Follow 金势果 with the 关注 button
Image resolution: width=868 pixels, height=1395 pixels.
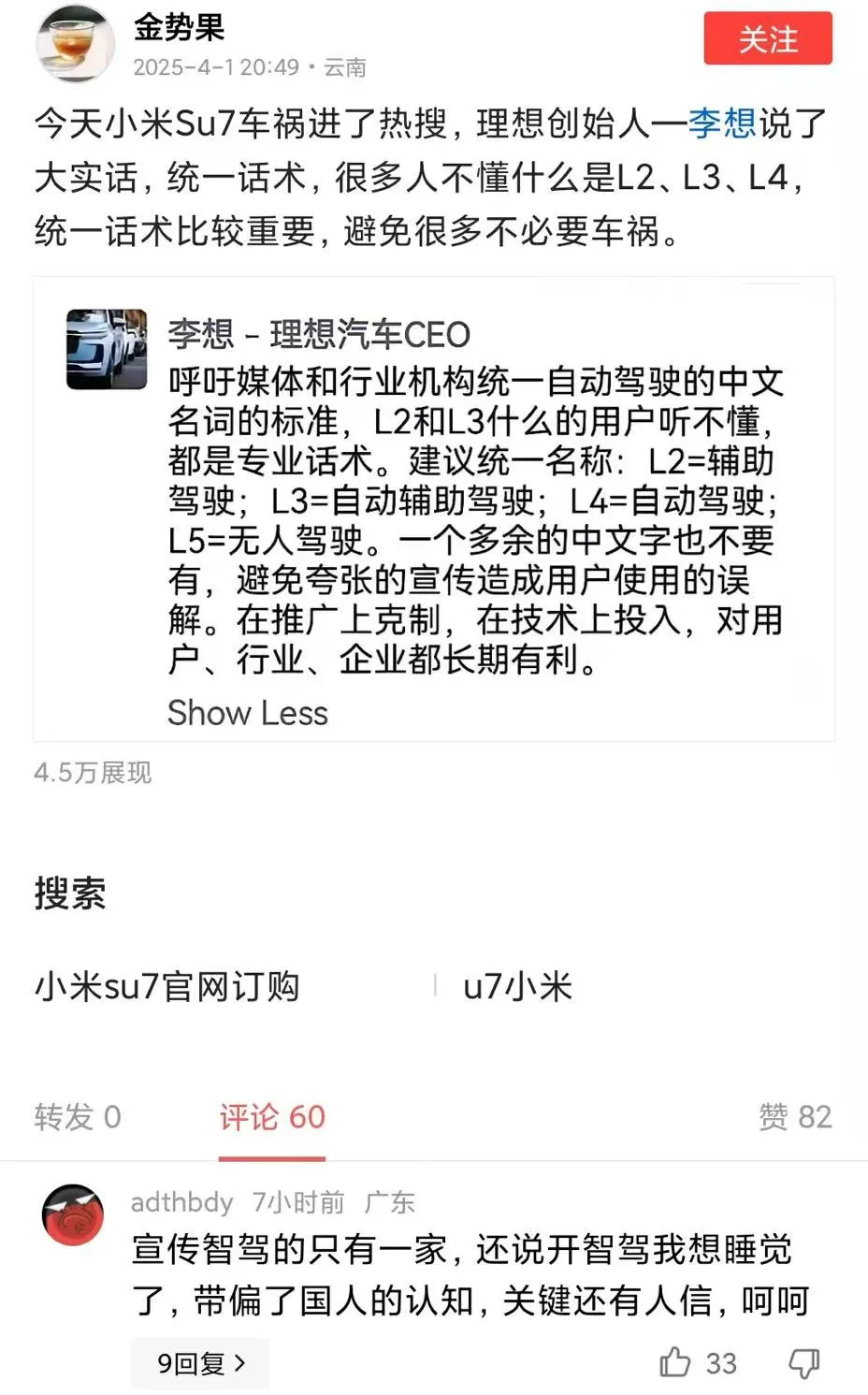[x=768, y=38]
